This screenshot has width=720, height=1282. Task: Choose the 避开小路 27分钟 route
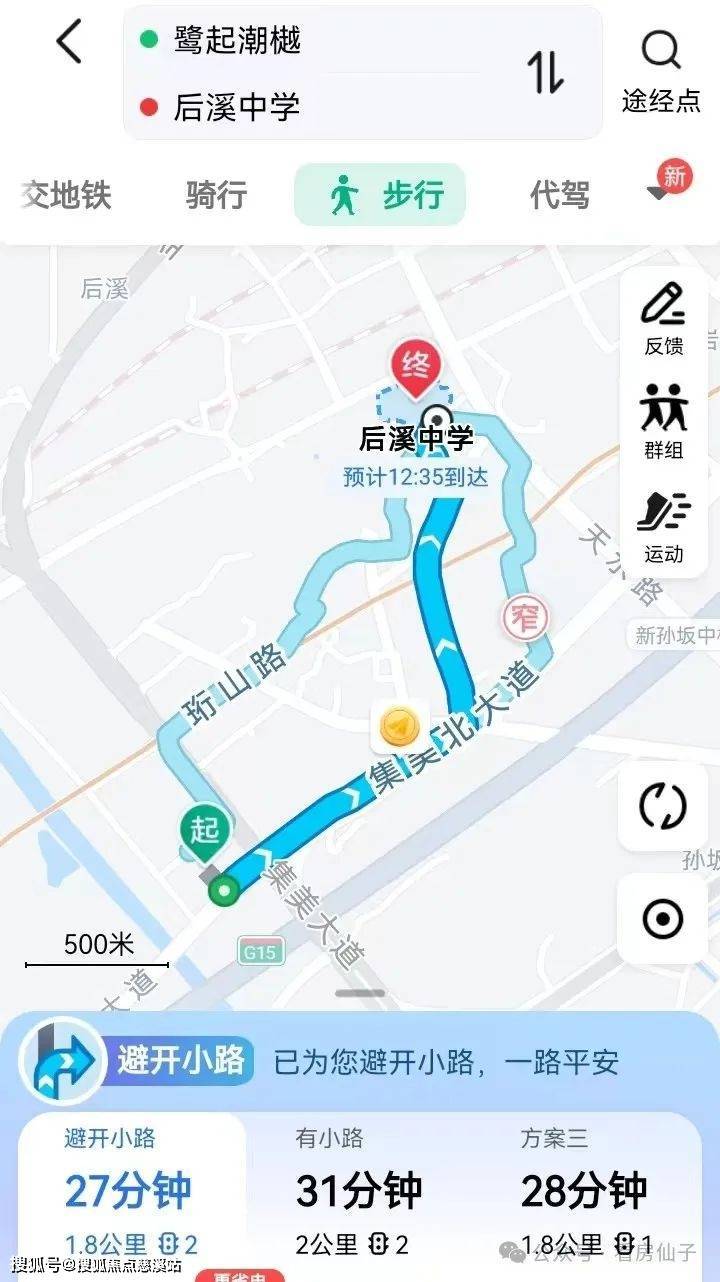pyautogui.click(x=130, y=1190)
